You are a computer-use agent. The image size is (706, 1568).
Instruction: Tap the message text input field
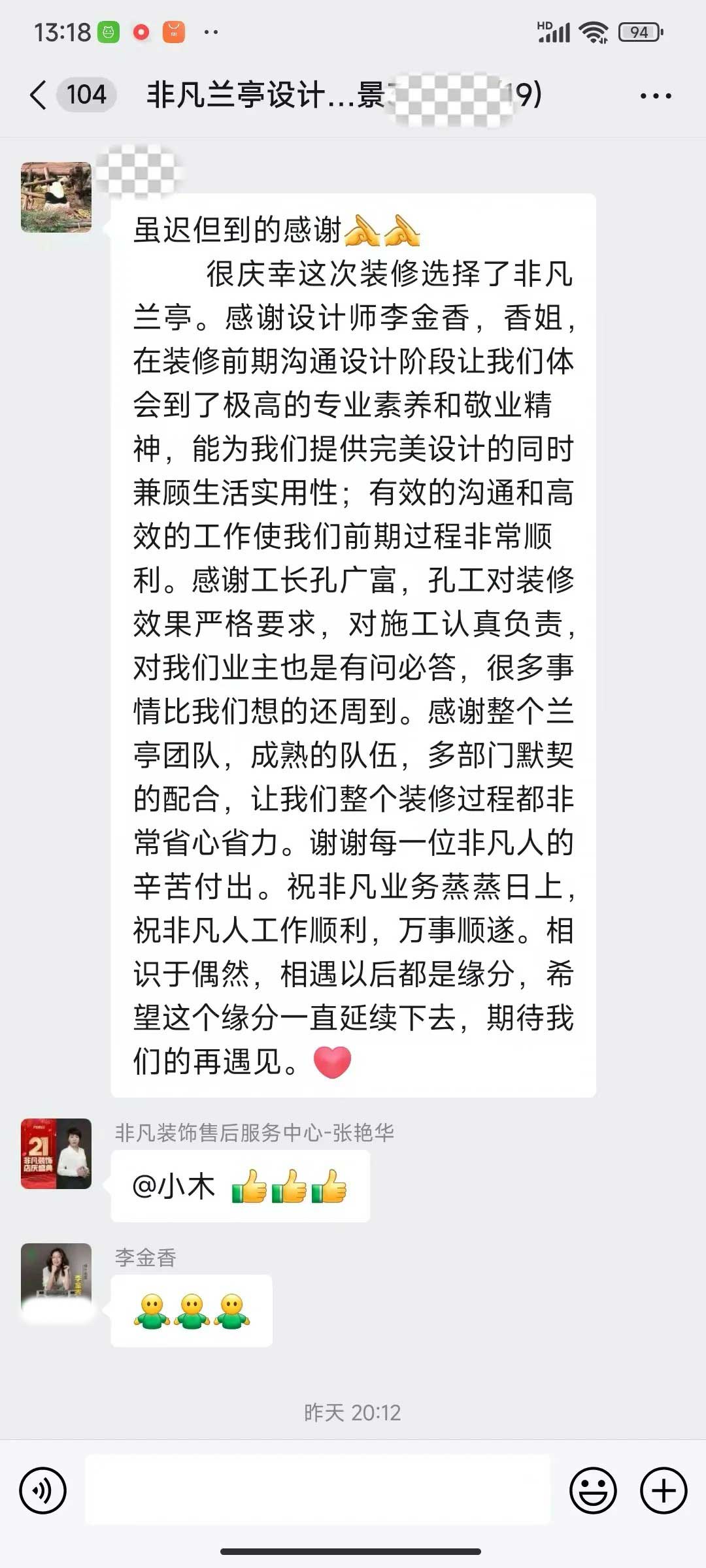pyautogui.click(x=318, y=1491)
